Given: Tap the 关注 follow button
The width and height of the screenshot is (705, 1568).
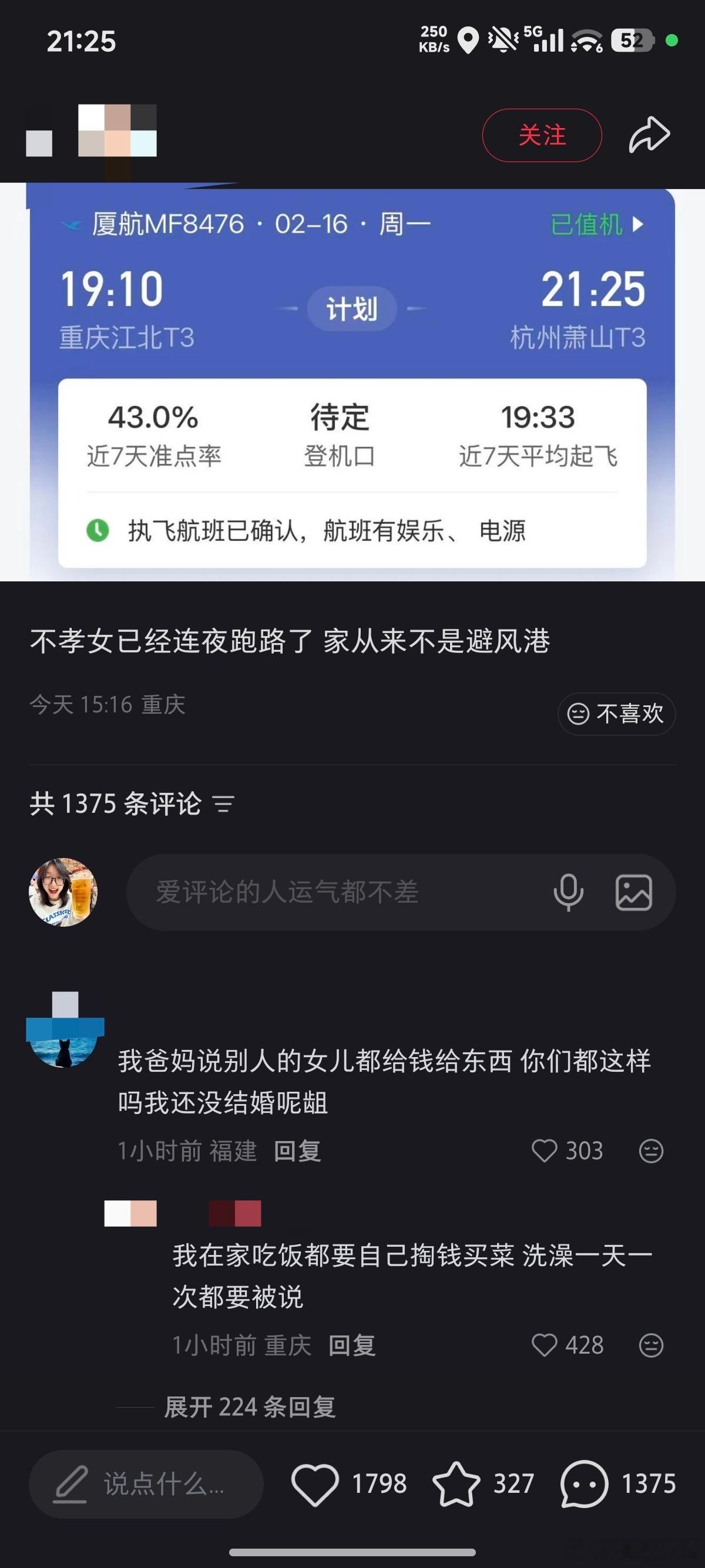Looking at the screenshot, I should pos(540,134).
